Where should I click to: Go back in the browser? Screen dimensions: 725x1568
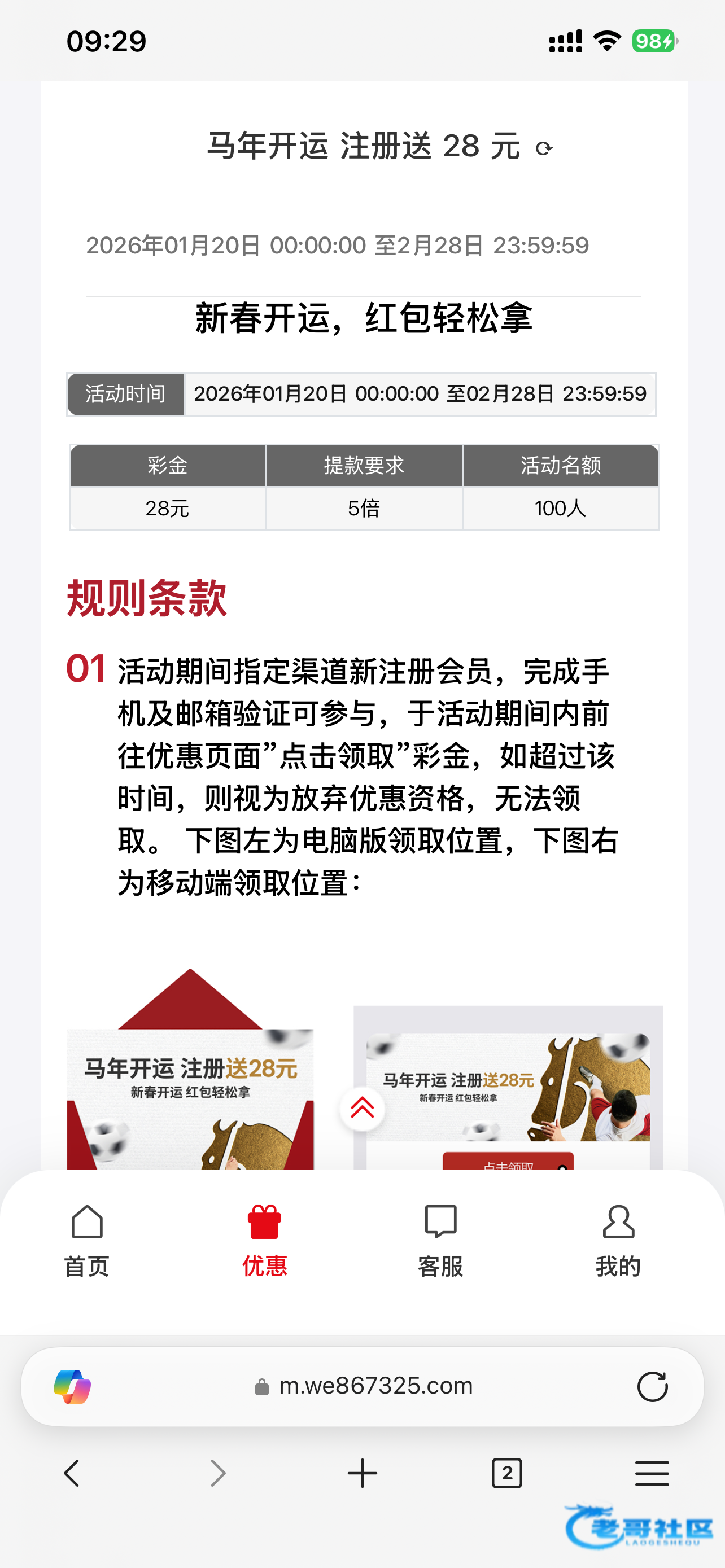[x=72, y=1474]
